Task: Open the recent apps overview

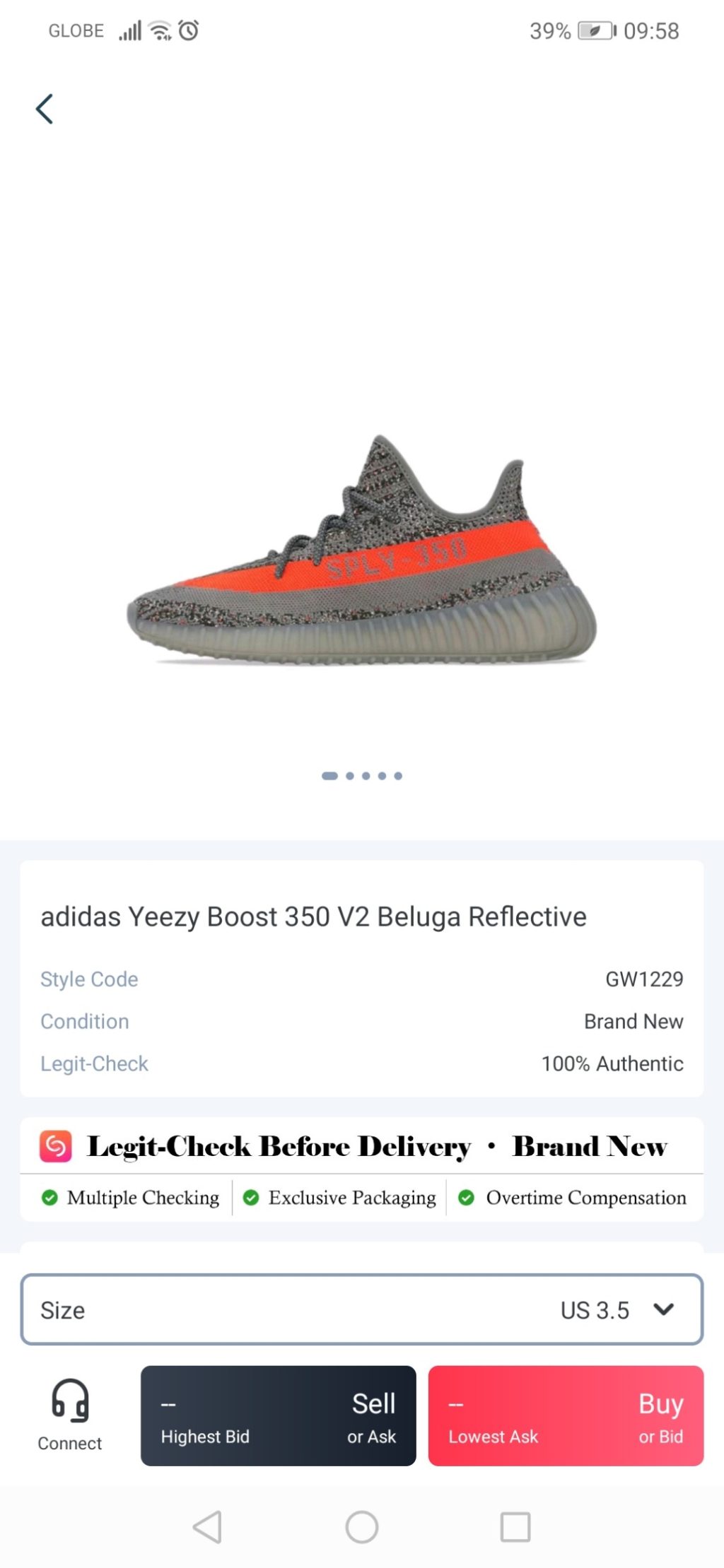Action: [515, 1527]
